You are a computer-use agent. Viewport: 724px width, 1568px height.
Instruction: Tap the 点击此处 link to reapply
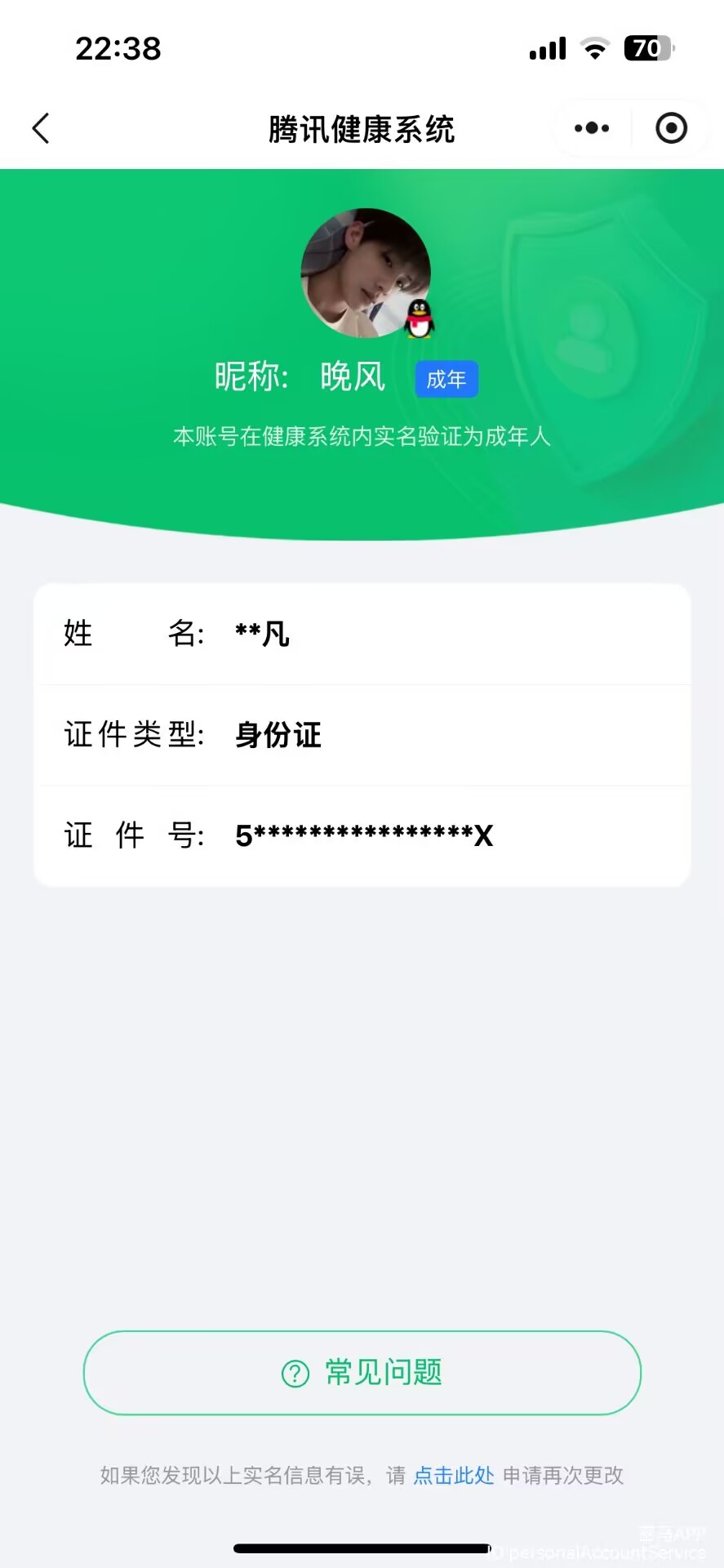pos(454,1475)
